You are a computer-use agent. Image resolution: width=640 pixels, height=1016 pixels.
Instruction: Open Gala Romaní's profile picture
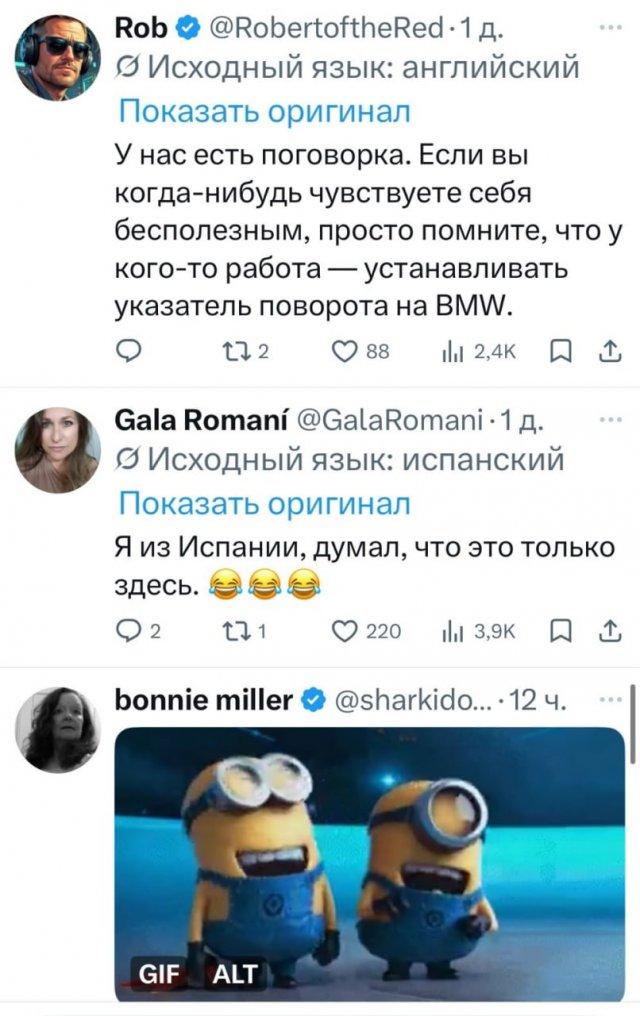pos(57,449)
